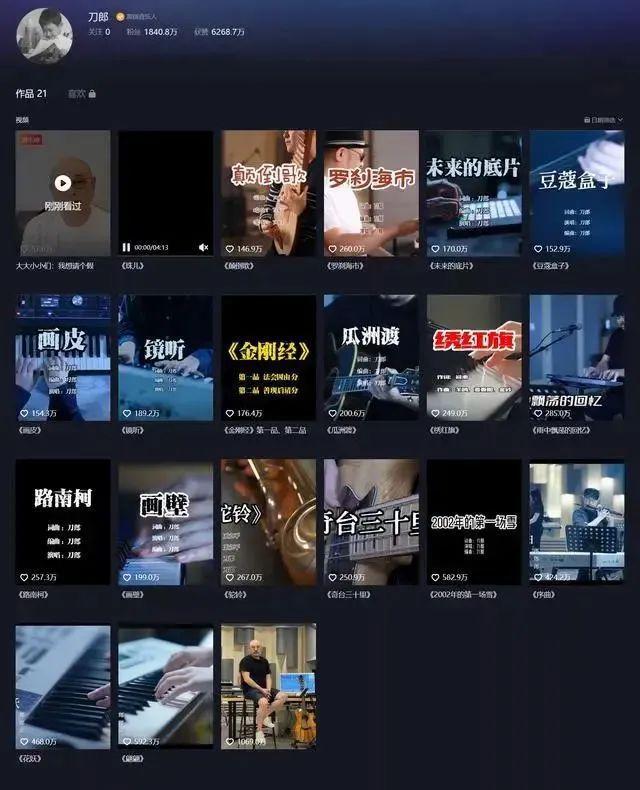Open the 《镜听》 video

point(166,357)
